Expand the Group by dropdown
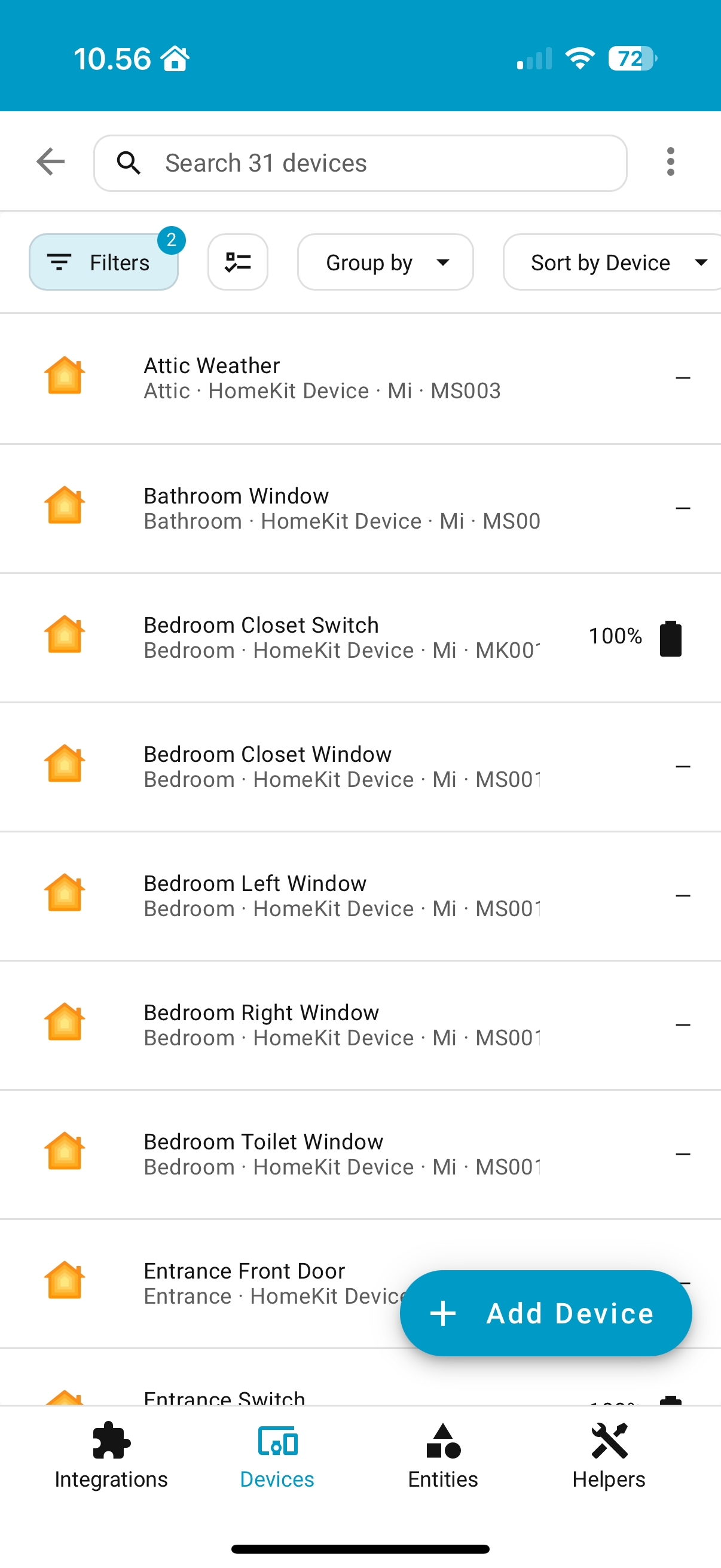 pos(385,263)
